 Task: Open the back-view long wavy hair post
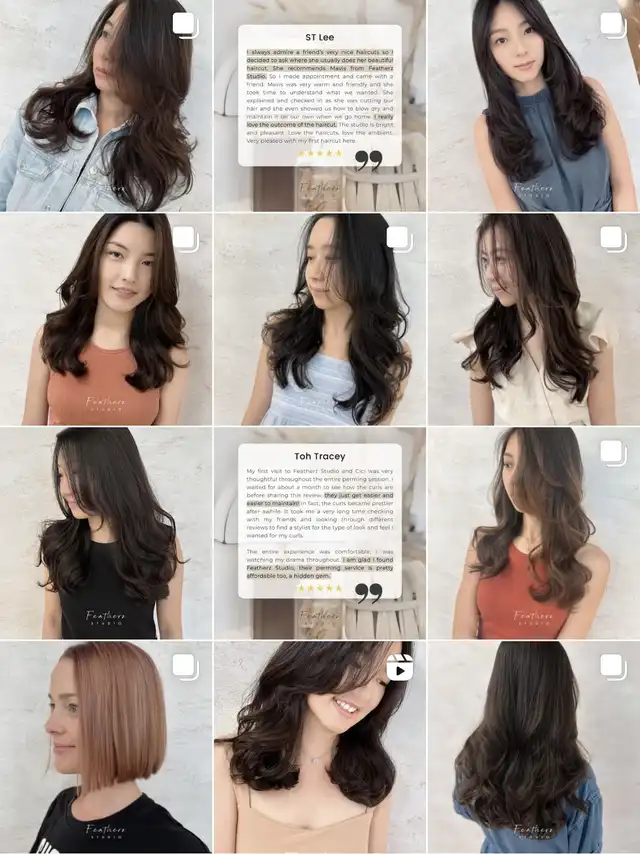534,748
